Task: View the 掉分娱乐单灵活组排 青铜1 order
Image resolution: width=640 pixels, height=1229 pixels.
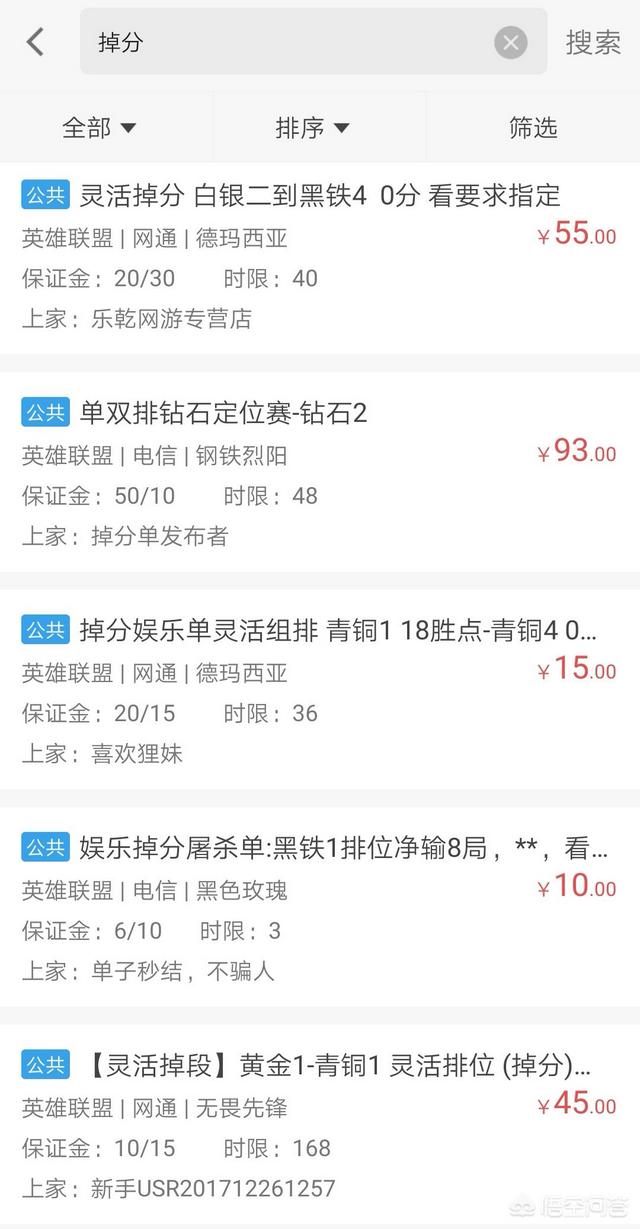Action: pyautogui.click(x=320, y=630)
